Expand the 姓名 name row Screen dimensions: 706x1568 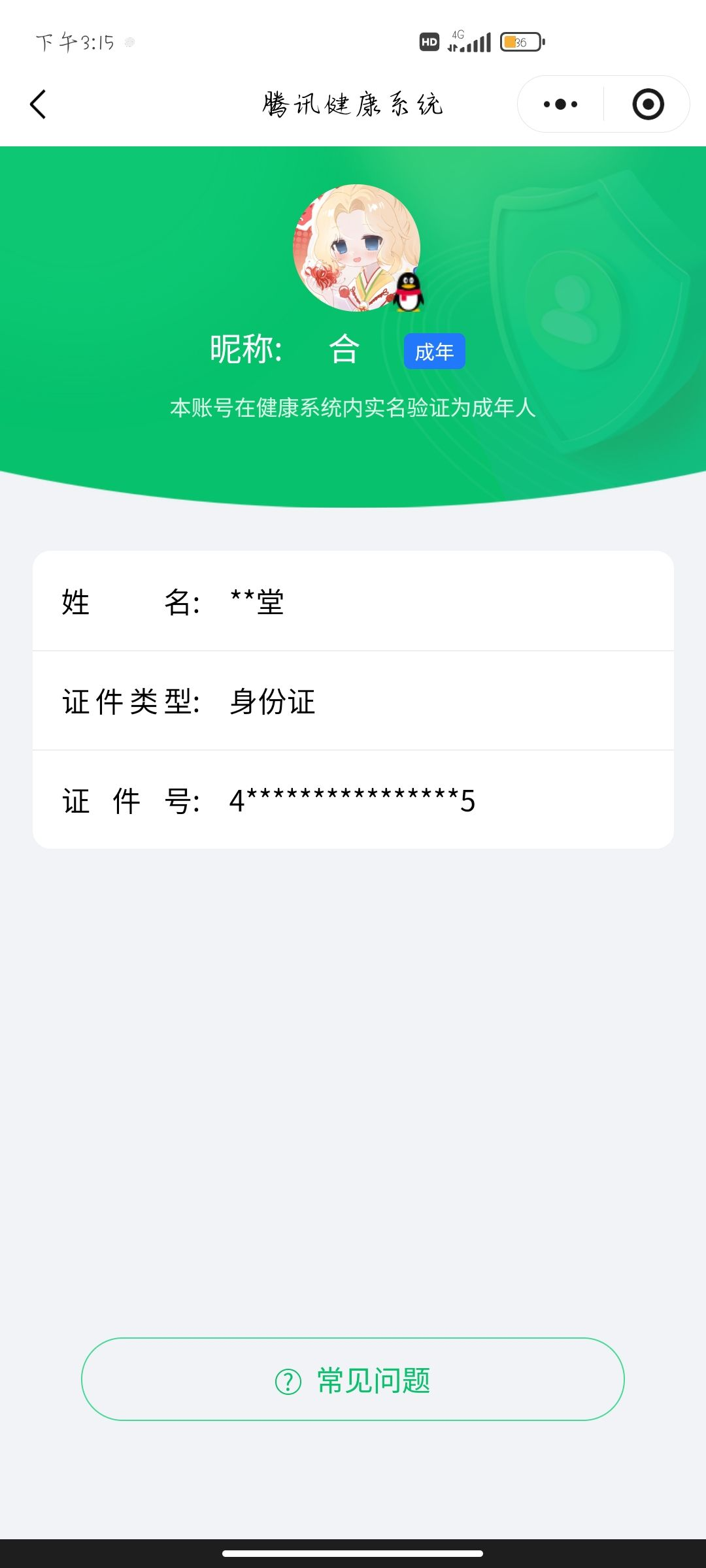(x=353, y=604)
